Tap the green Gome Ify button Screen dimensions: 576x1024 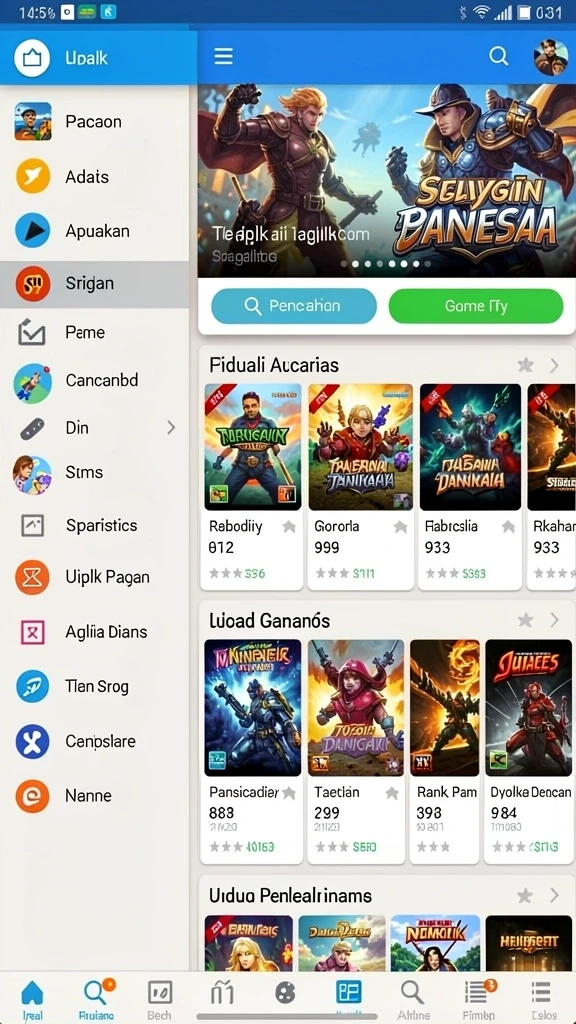click(475, 306)
